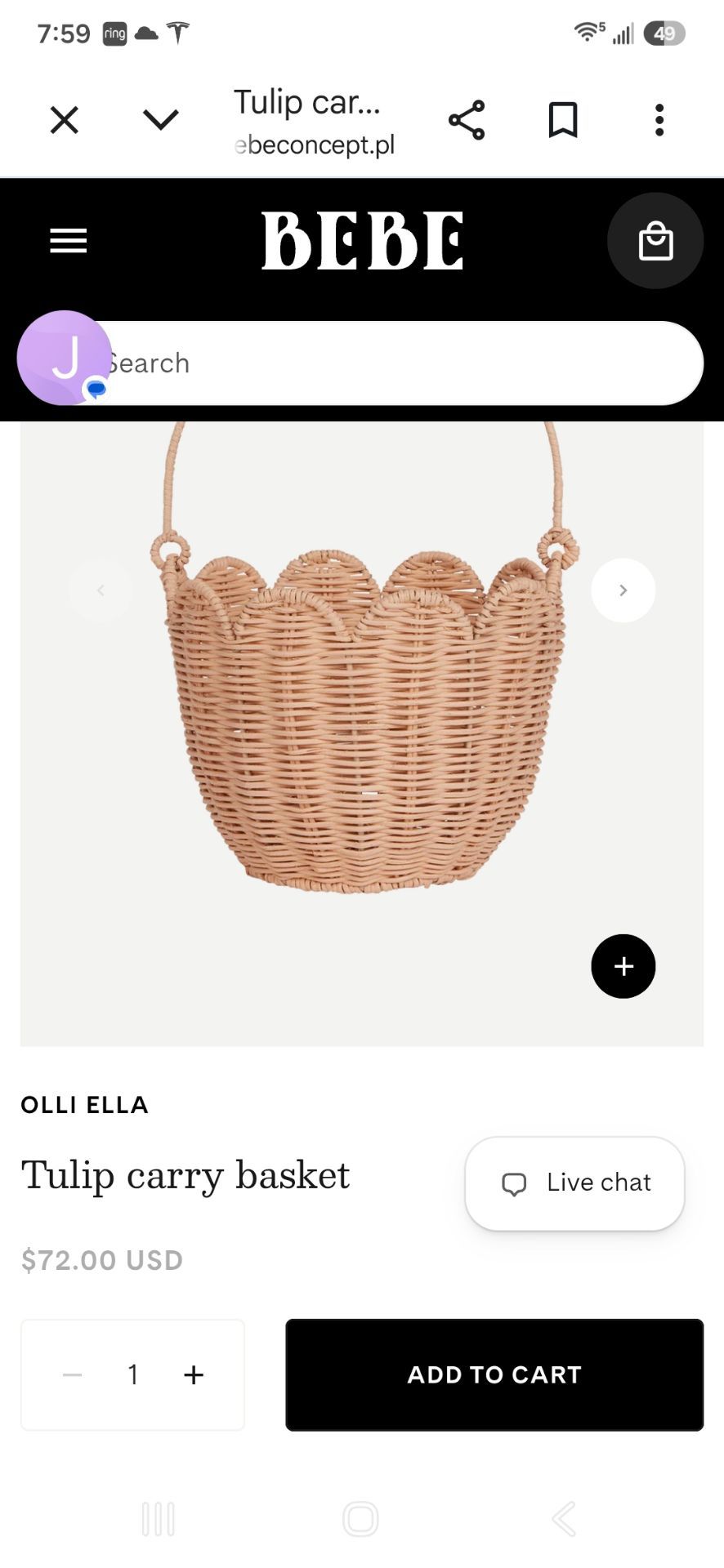724x1568 pixels.
Task: Open the shopping bag cart
Action: tap(655, 241)
